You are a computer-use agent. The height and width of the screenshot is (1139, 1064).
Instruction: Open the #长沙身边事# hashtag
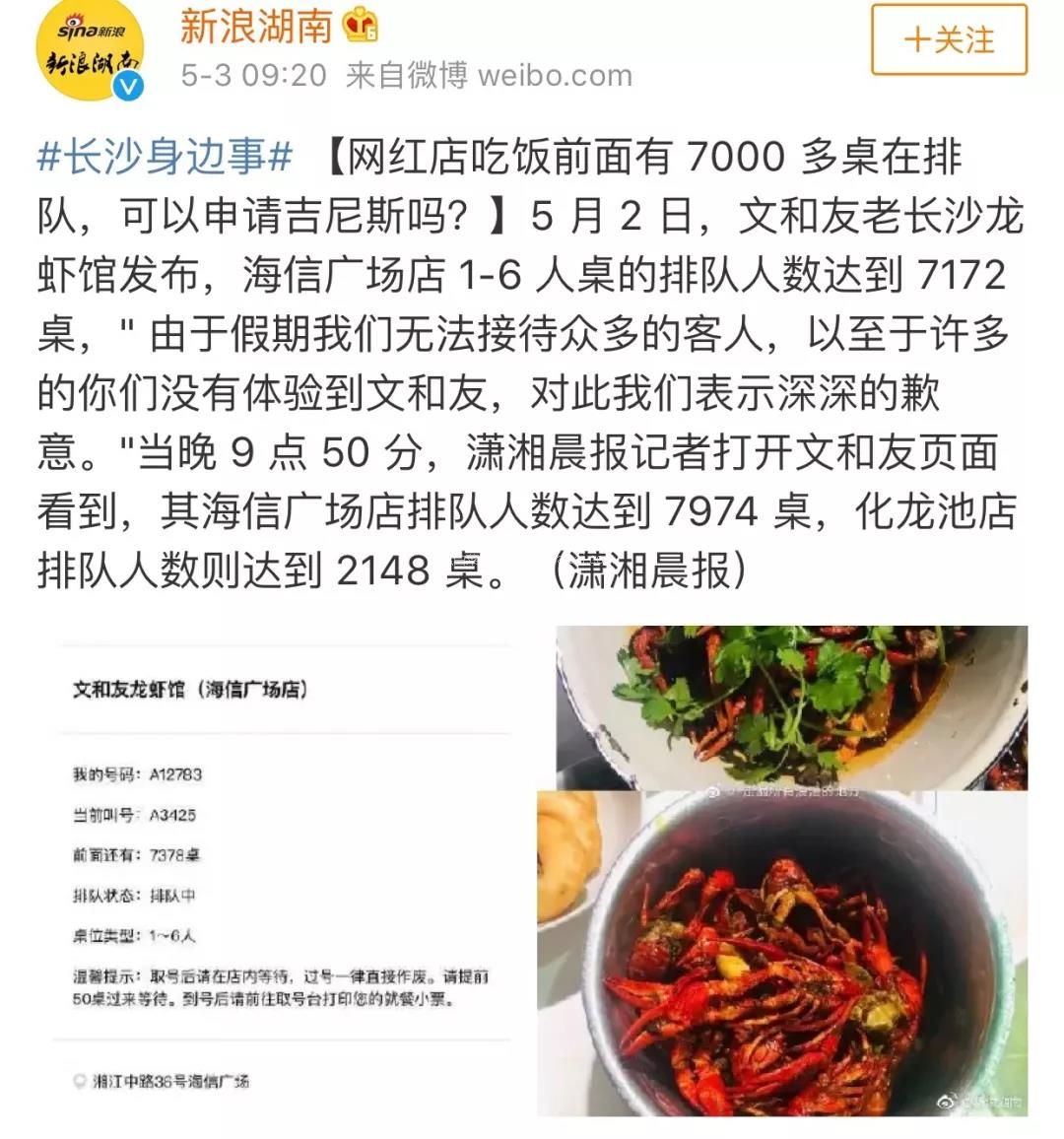tap(165, 158)
